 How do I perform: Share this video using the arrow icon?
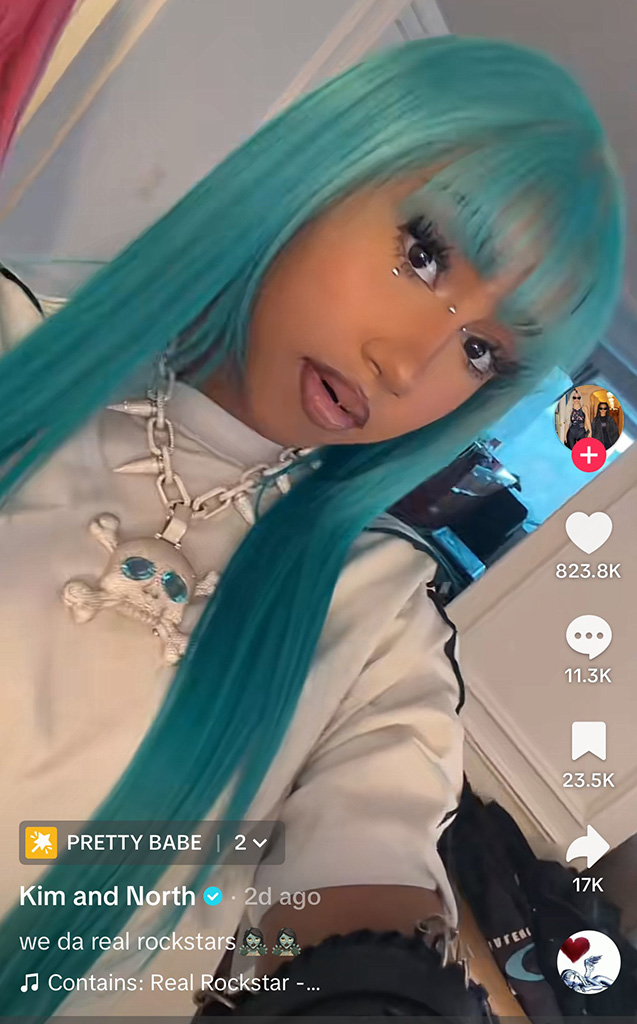(x=588, y=847)
